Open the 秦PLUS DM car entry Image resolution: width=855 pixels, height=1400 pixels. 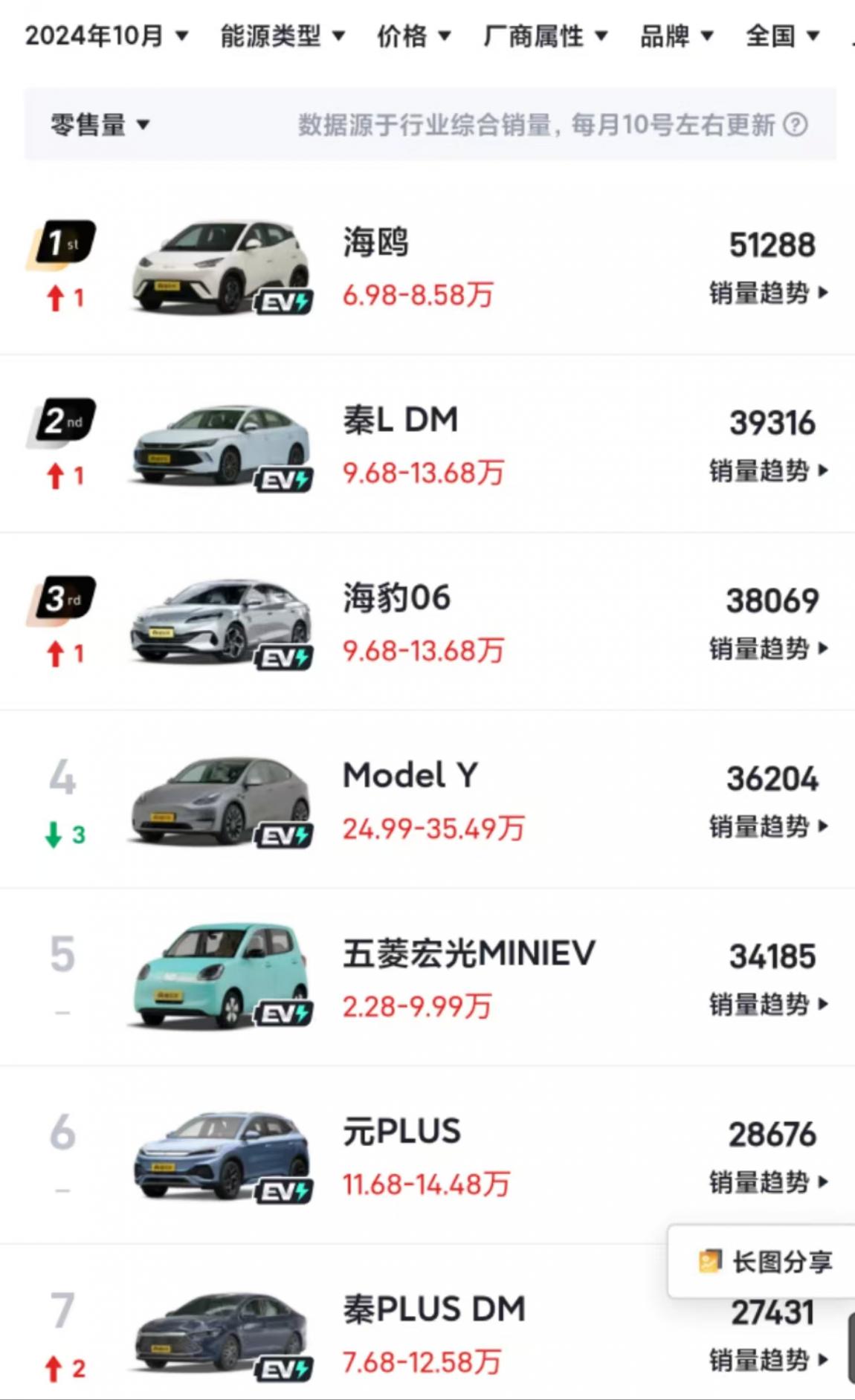pos(433,1309)
